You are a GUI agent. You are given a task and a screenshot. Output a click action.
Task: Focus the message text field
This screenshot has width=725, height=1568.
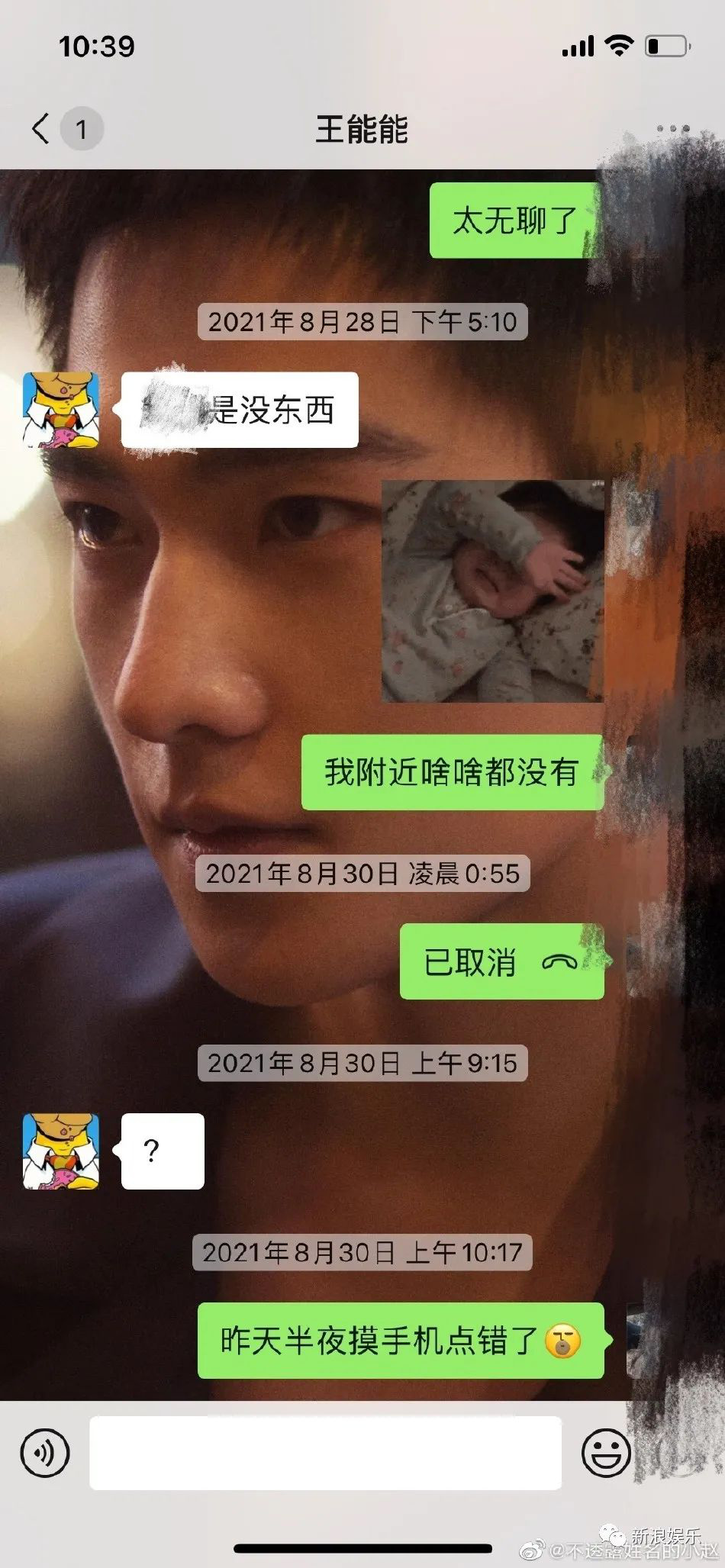[x=325, y=1453]
